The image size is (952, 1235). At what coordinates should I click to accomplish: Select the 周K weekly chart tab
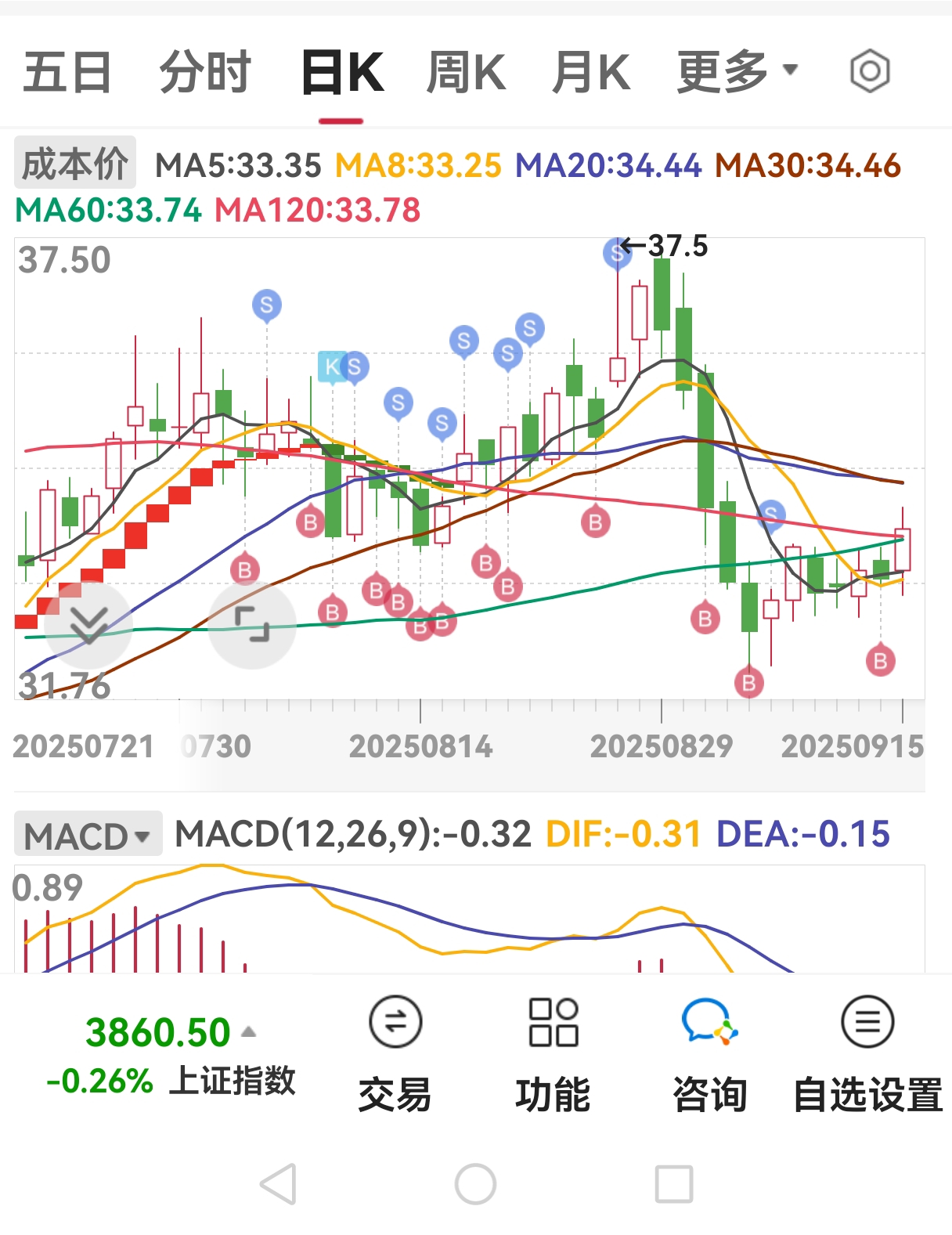(467, 72)
